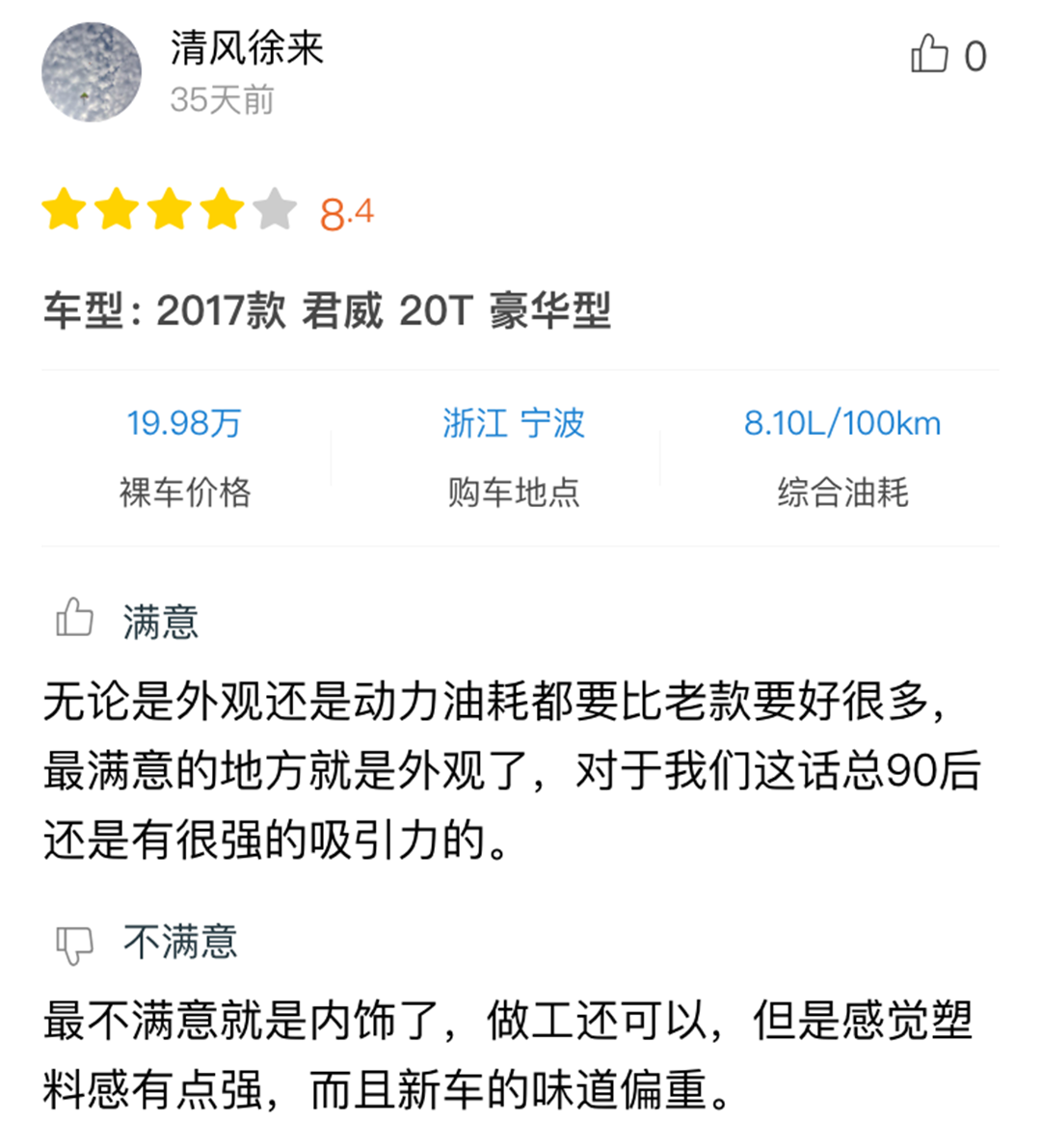Like the review by 清风徐来
Image resolution: width=1041 pixels, height=1148 pixels.
pos(930,54)
